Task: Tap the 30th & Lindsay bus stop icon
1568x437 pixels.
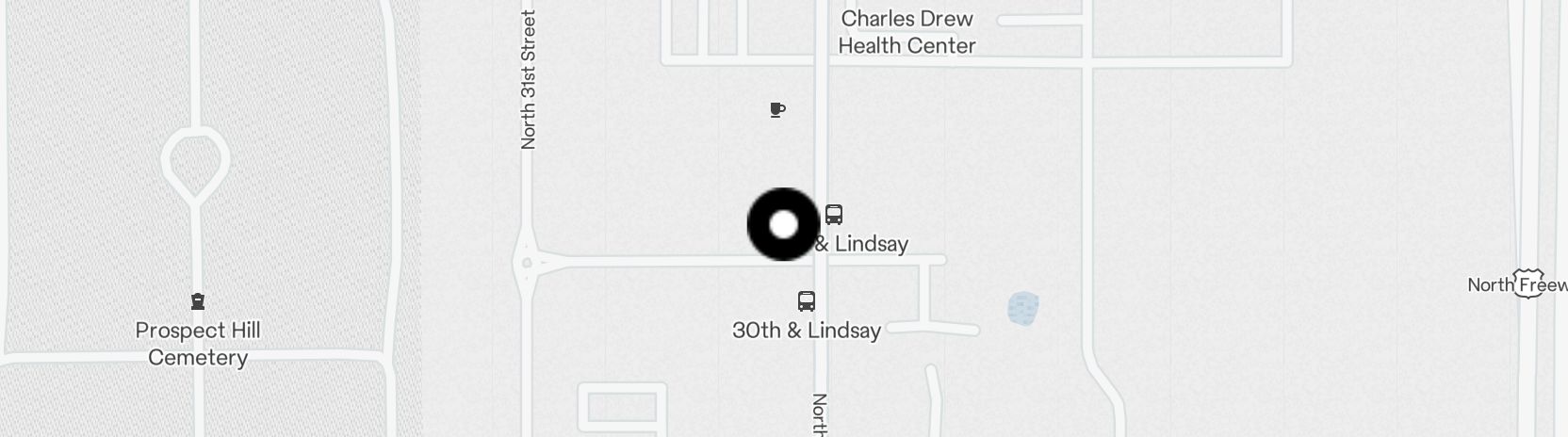Action: (x=807, y=301)
